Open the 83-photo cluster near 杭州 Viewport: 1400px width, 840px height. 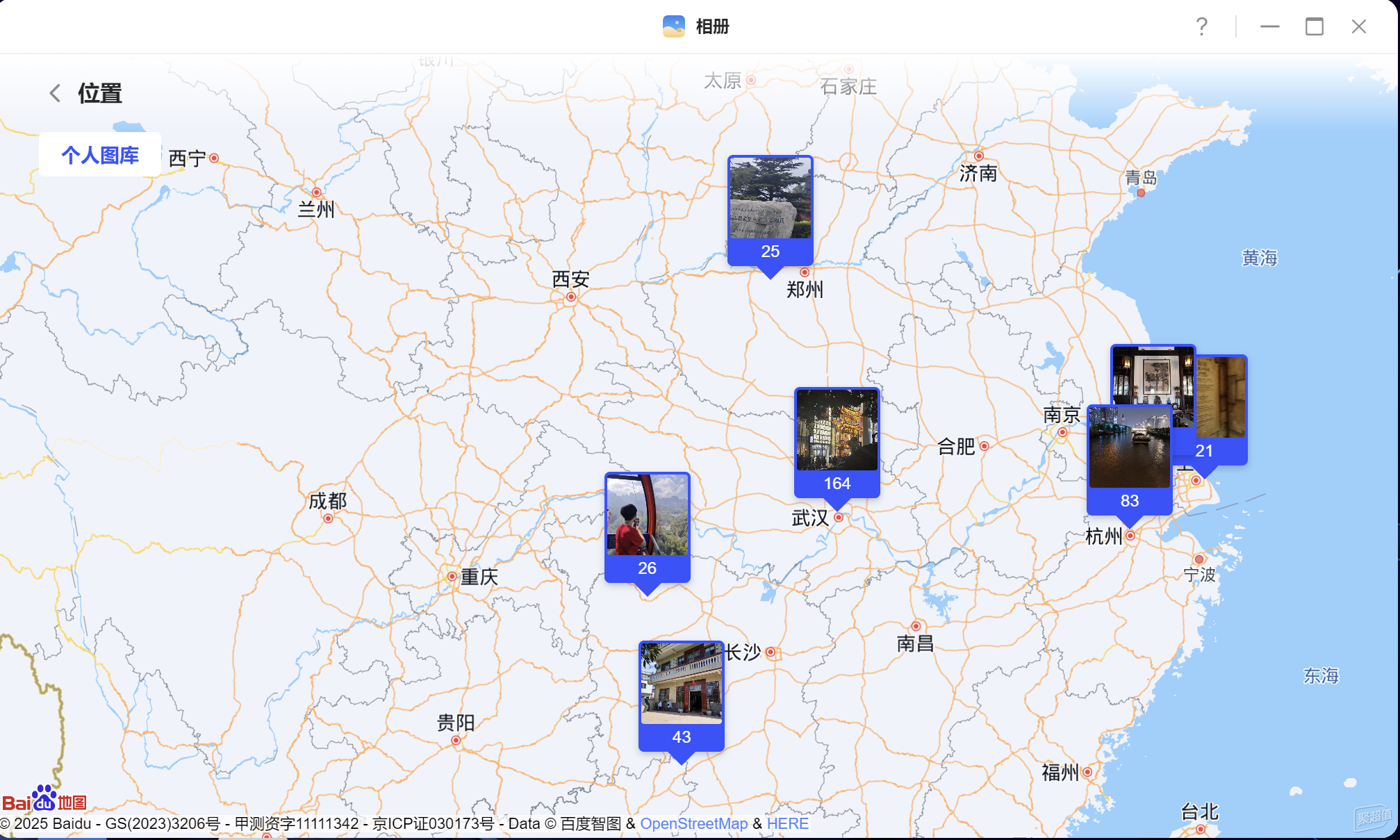point(1129,459)
